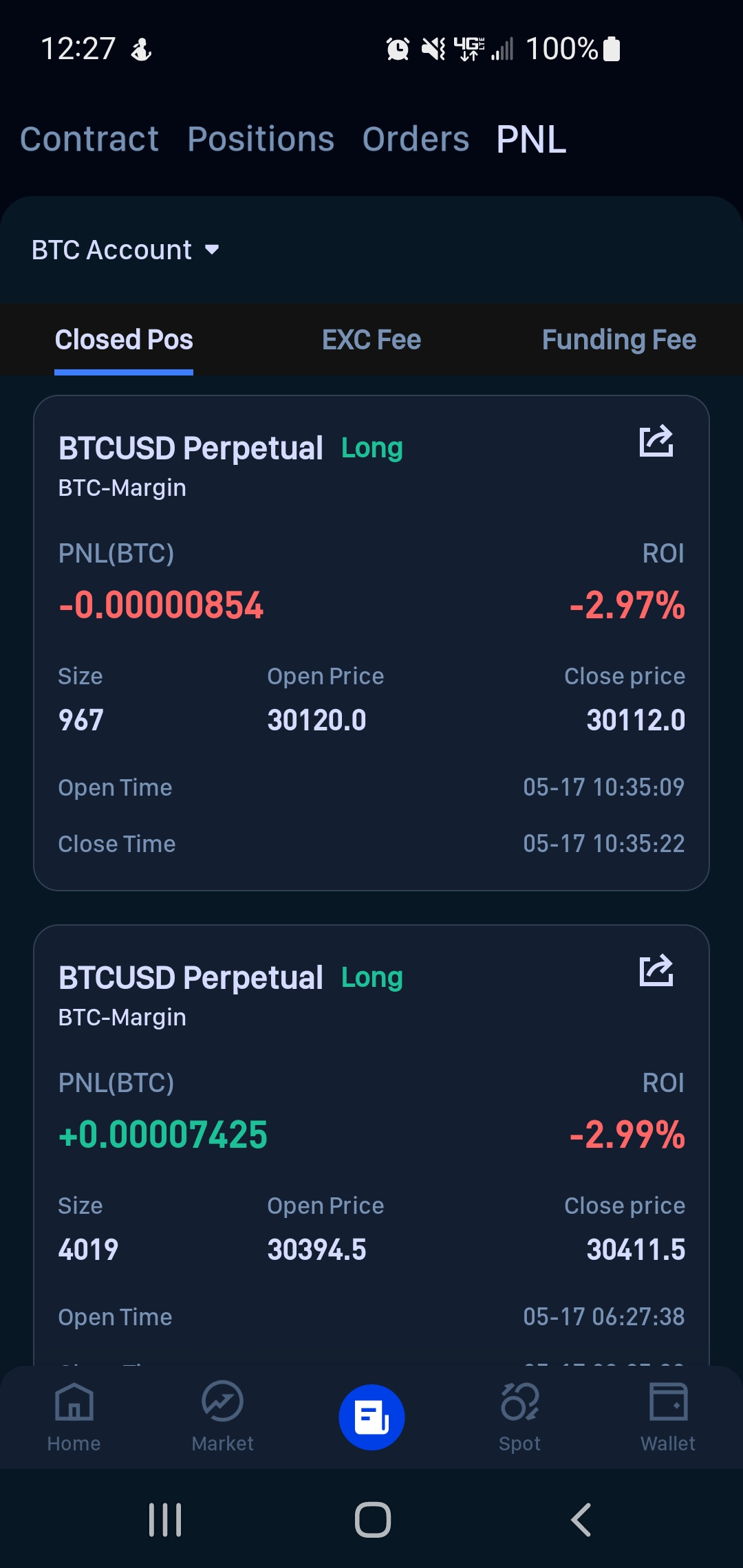Open the Positions tab
743x1568 pixels.
pyautogui.click(x=261, y=139)
